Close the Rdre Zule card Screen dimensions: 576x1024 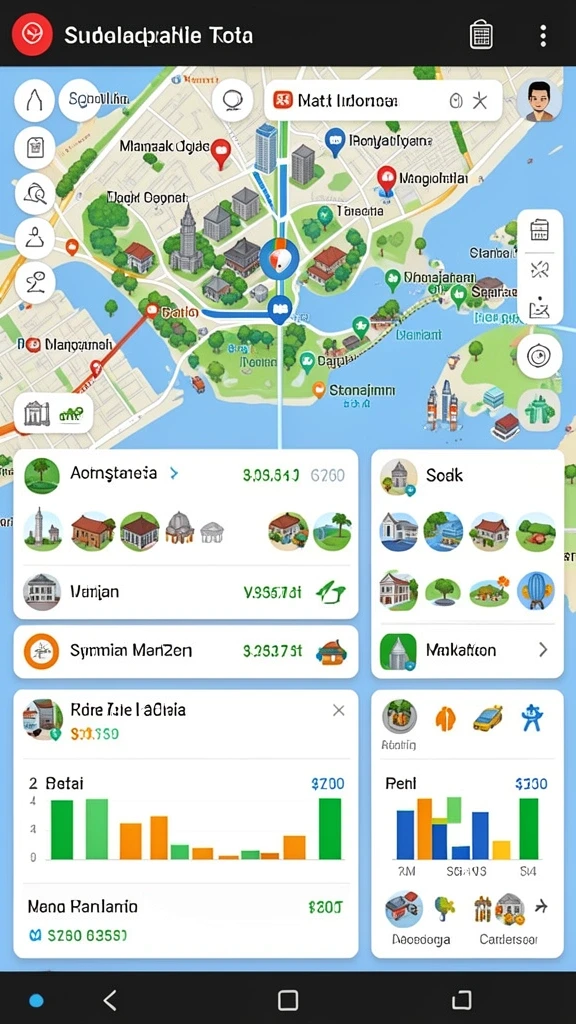(x=338, y=711)
